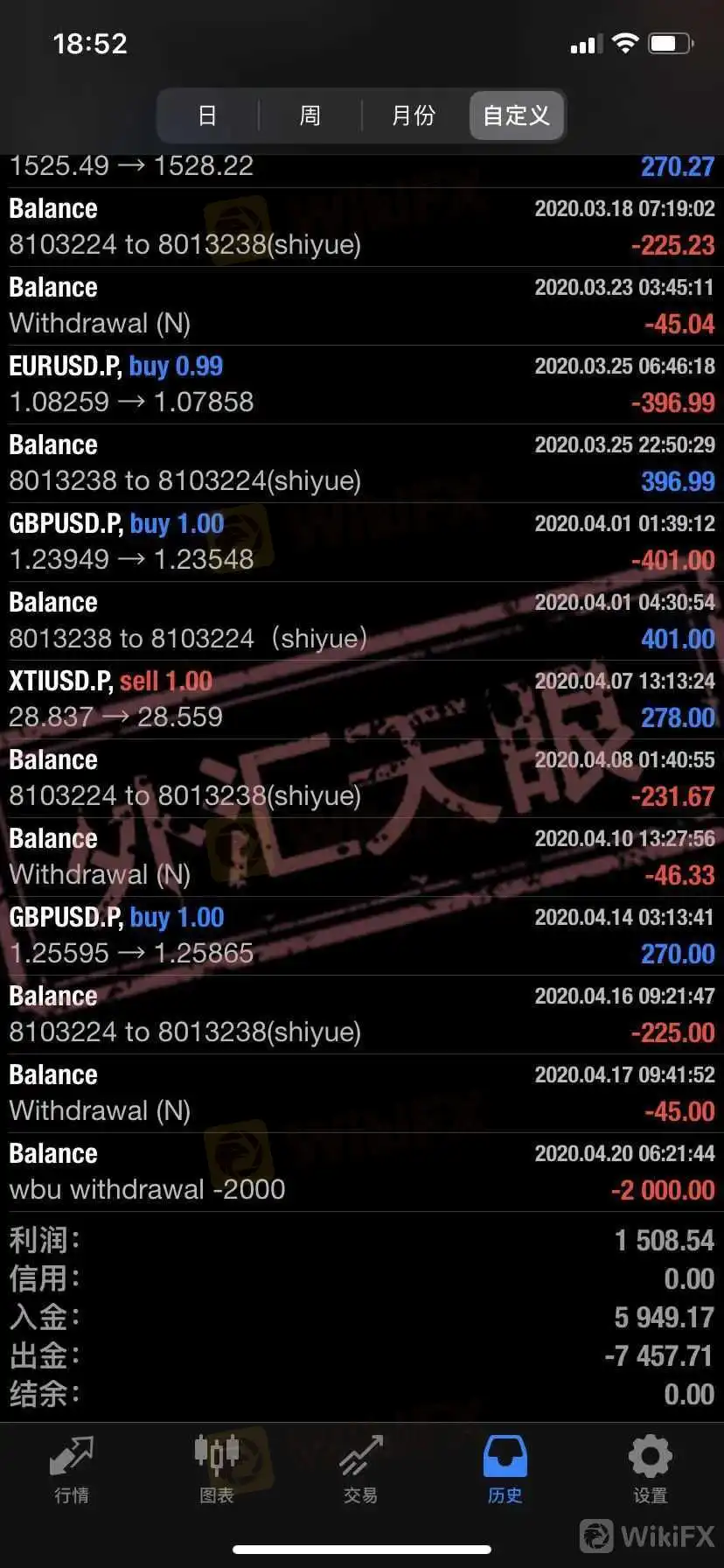Open GBPUSD.P trade dated 2020.04.14
The image size is (724, 1568).
tap(361, 935)
